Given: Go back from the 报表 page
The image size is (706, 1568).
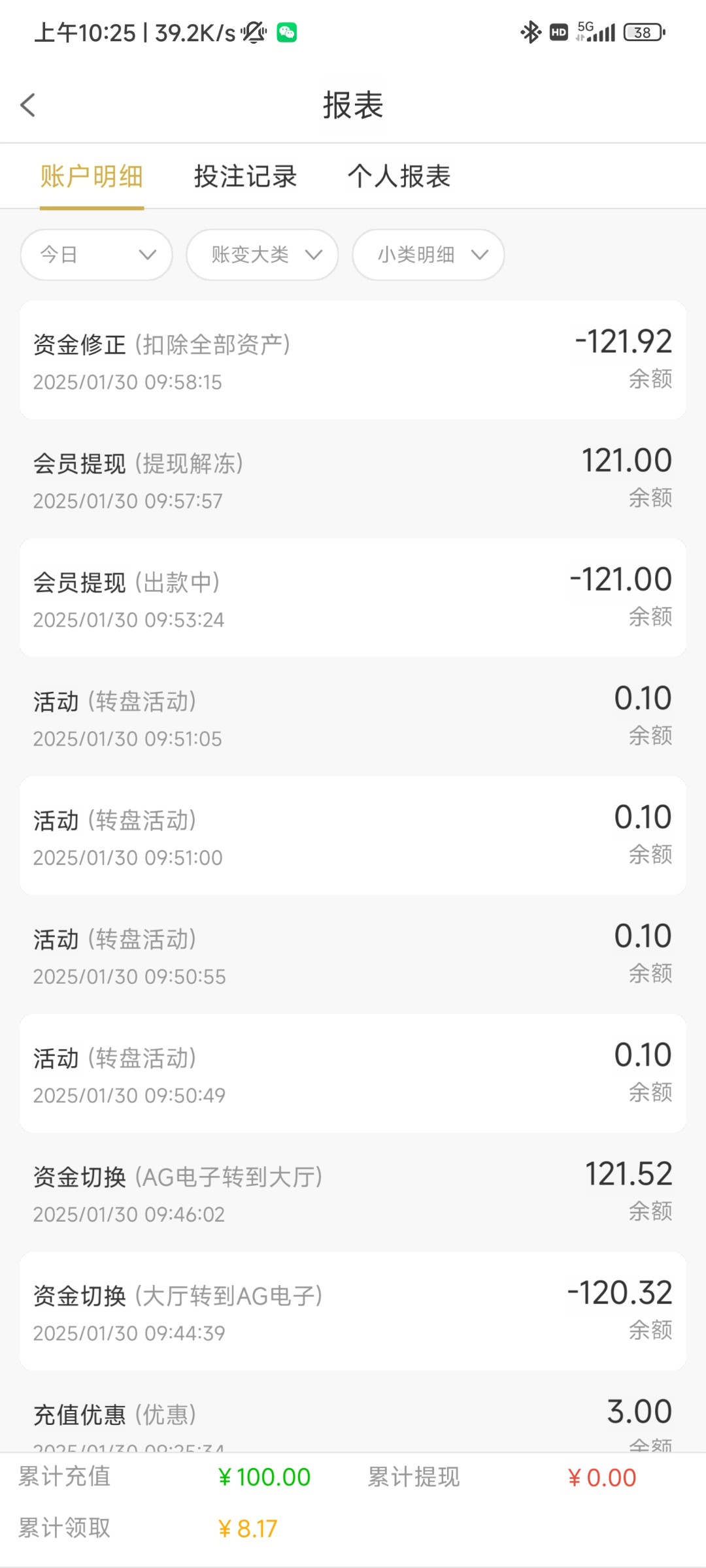Looking at the screenshot, I should (x=28, y=105).
